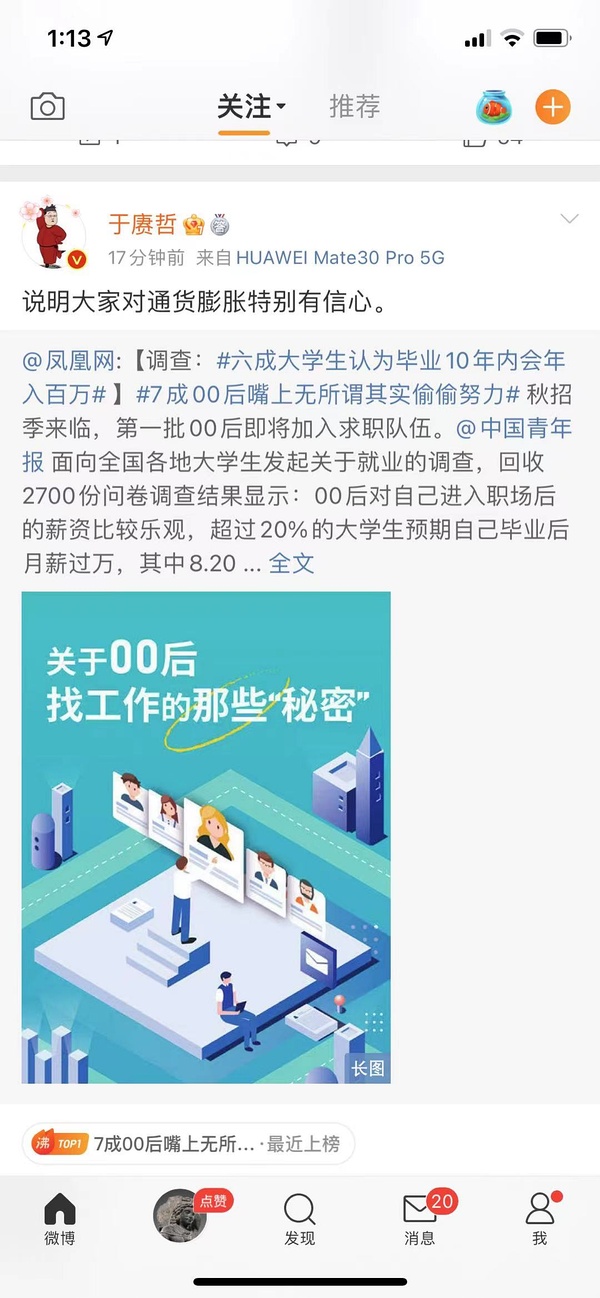600x1298 pixels.
Task: Go to 微博 home tab
Action: coord(60,1219)
